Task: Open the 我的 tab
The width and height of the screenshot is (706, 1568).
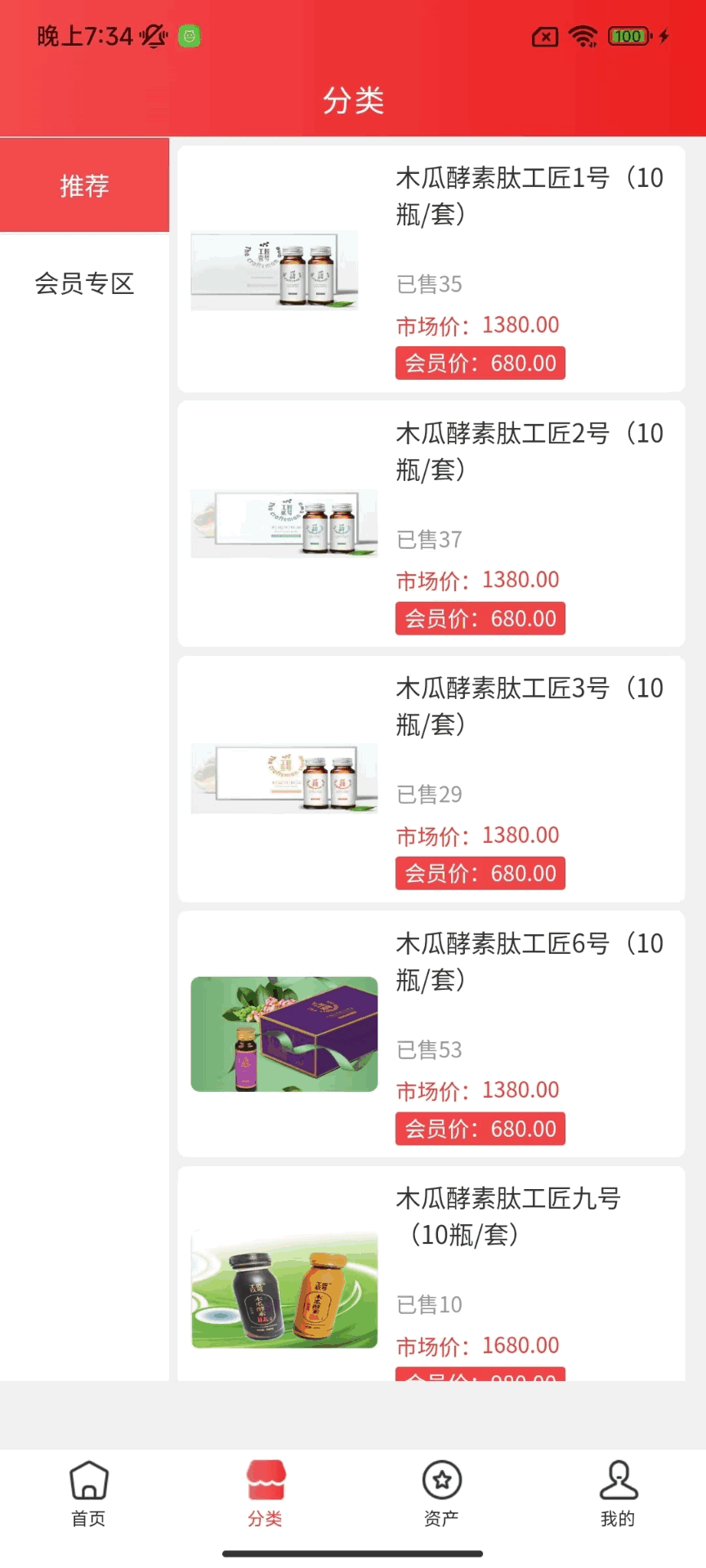Action: coord(618,1493)
